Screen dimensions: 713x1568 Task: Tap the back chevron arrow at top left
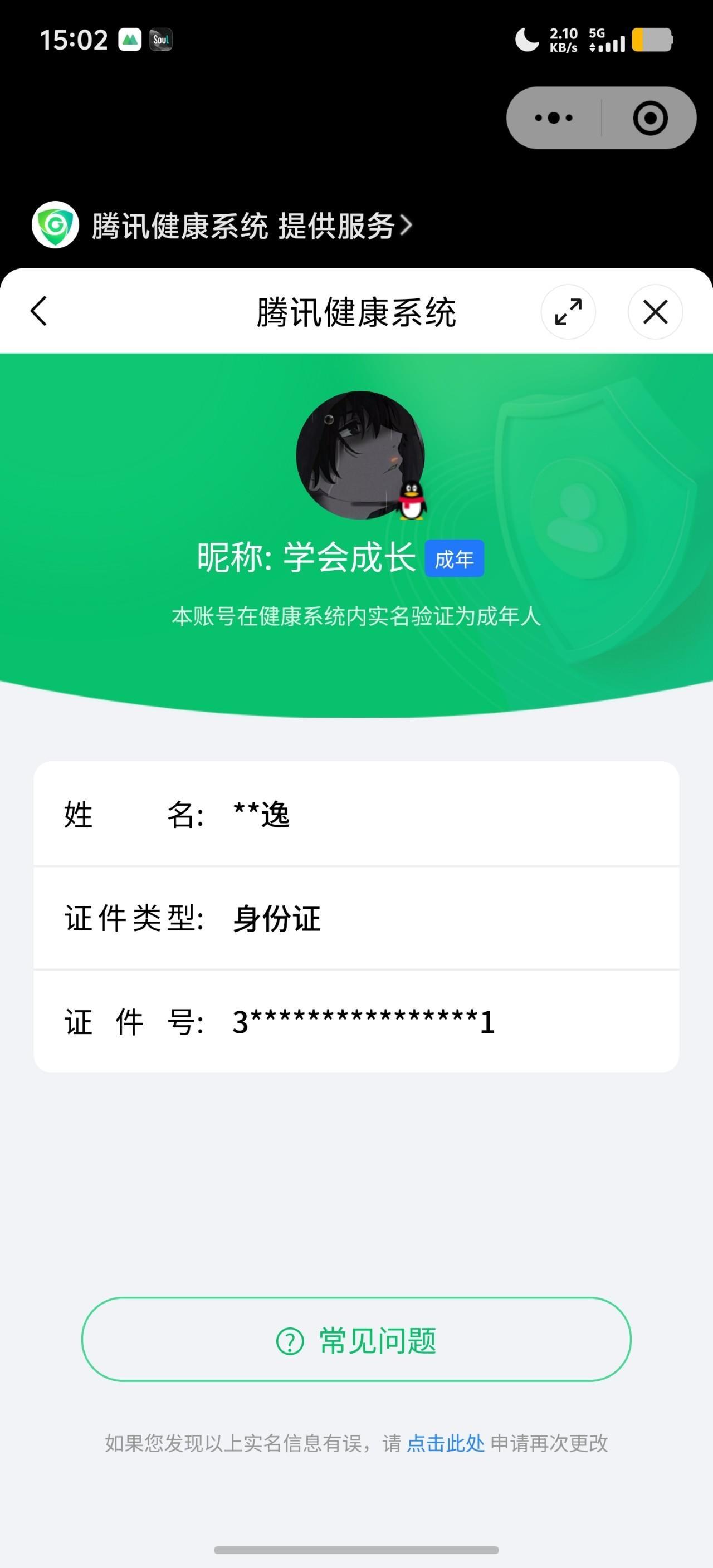39,312
